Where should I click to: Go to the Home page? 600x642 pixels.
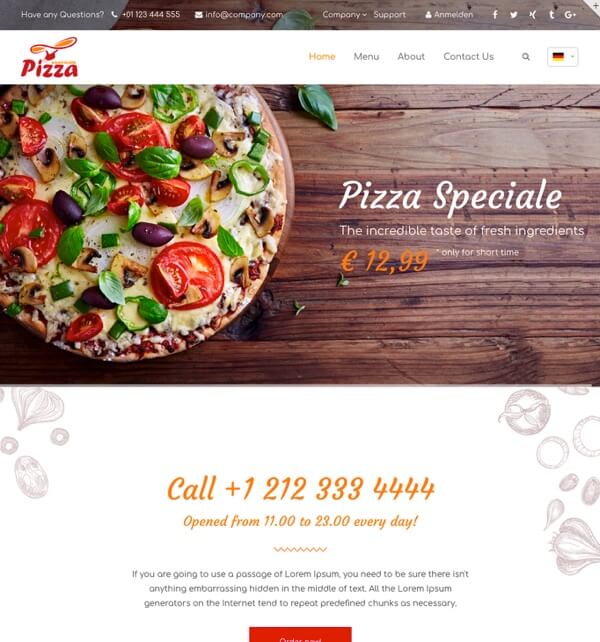pos(322,57)
